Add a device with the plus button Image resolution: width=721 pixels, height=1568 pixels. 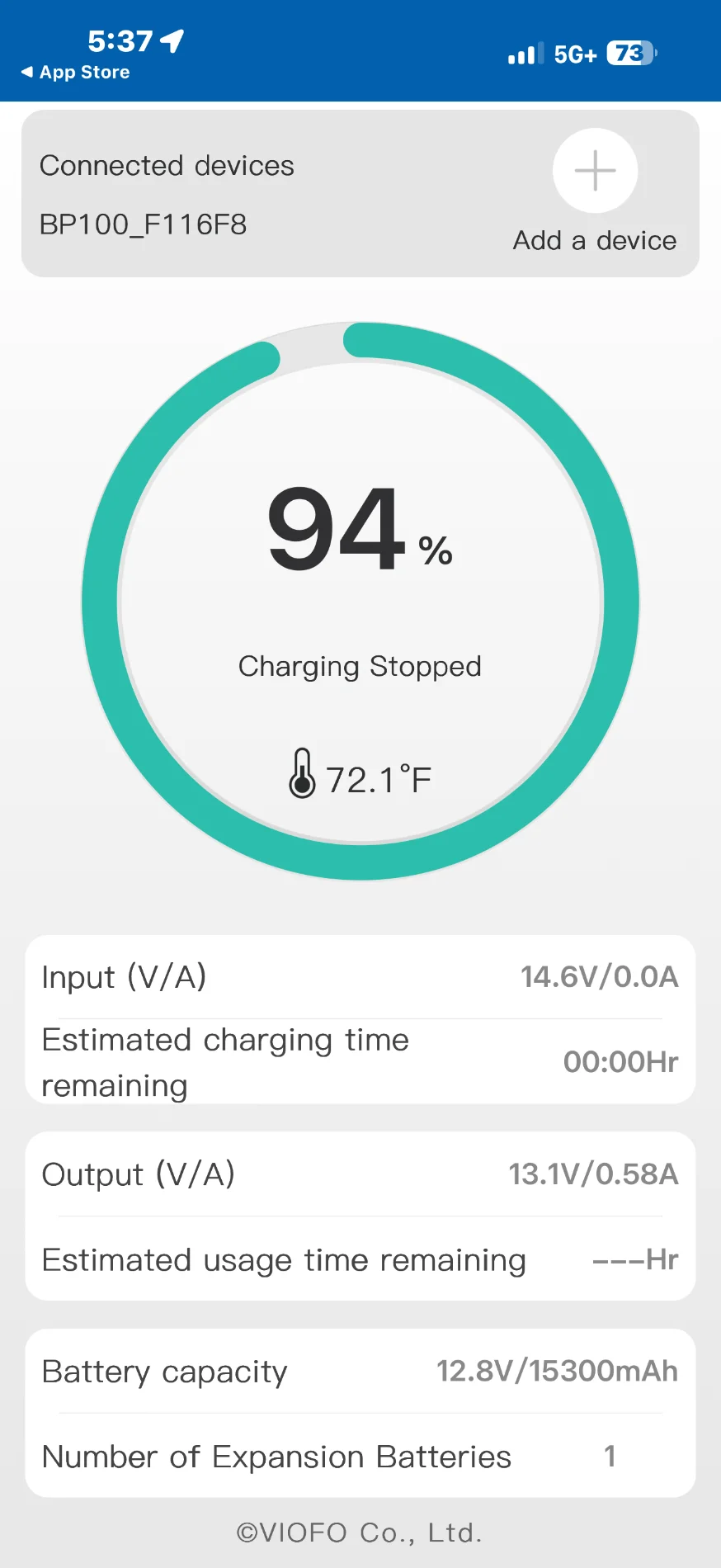pos(595,172)
